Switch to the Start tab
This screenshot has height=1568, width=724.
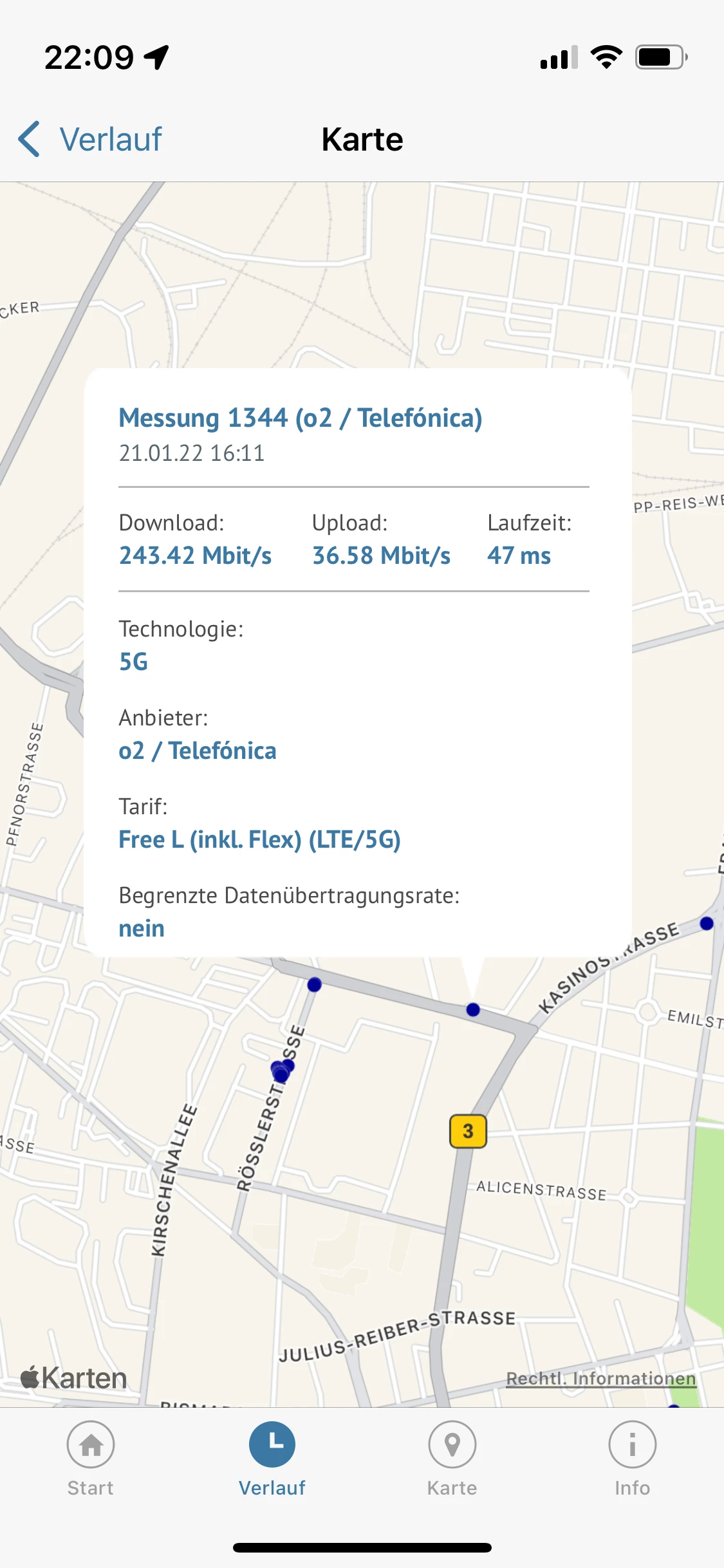91,1459
